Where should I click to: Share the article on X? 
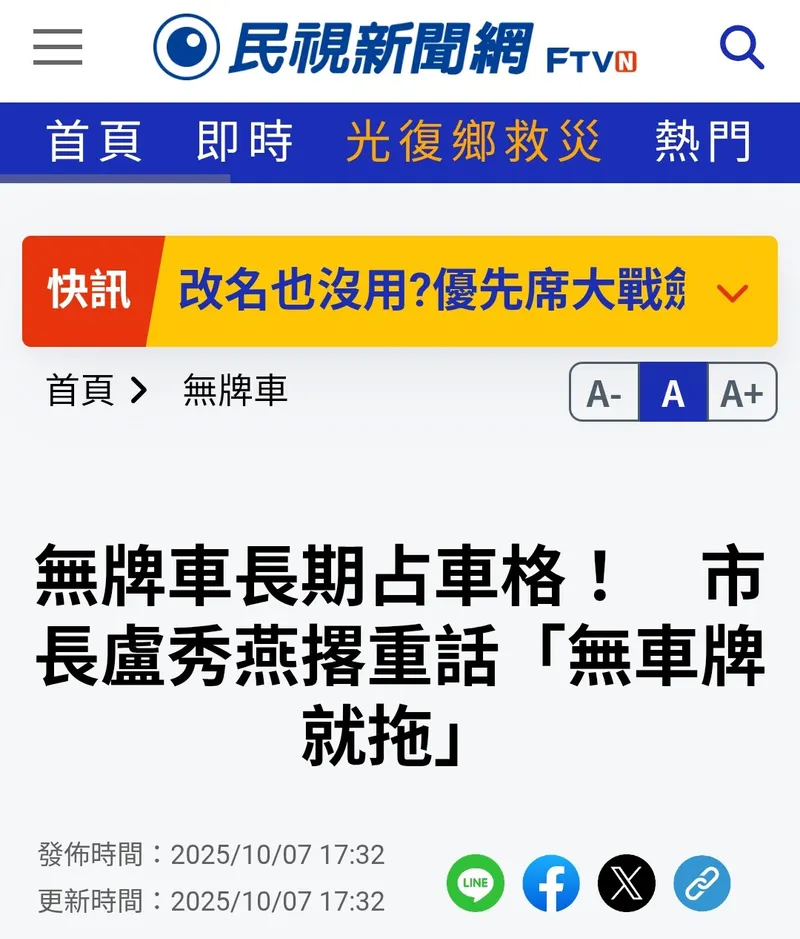626,883
